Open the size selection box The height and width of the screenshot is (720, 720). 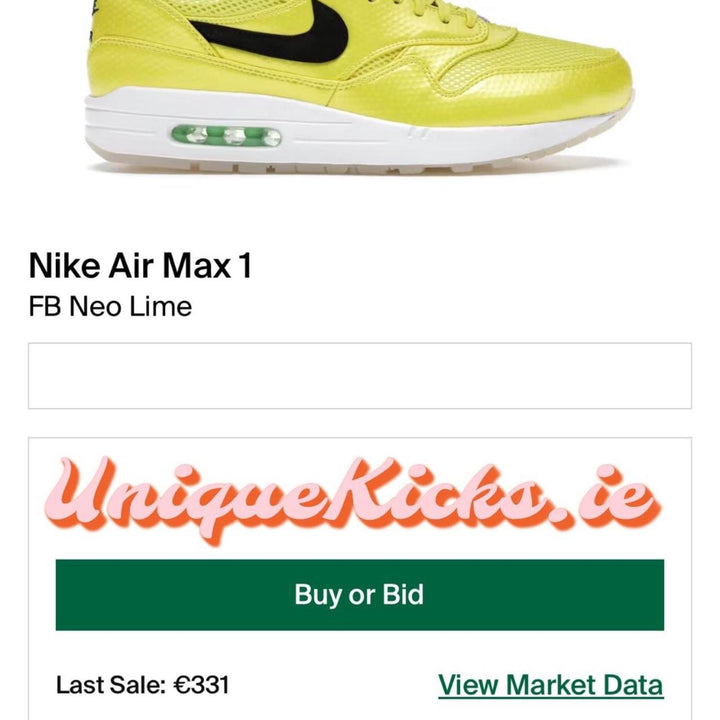click(359, 376)
